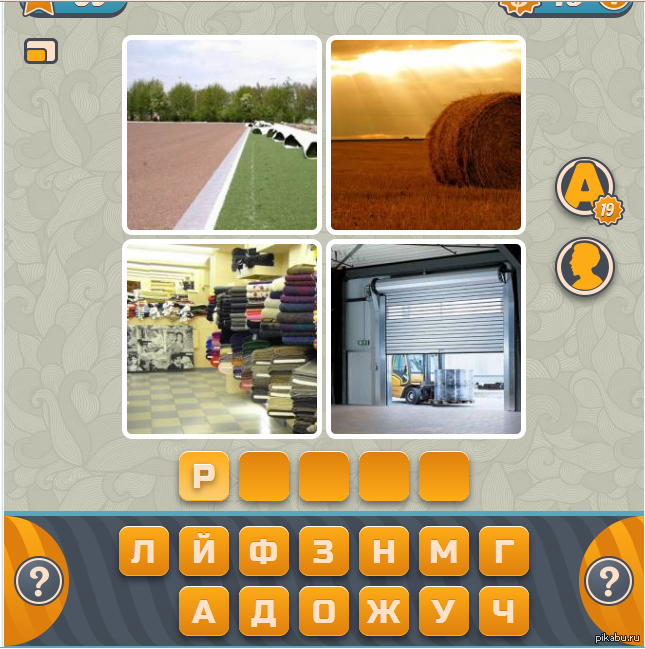Choose the letter Ф tile
The width and height of the screenshot is (645, 649).
pyautogui.click(x=264, y=551)
